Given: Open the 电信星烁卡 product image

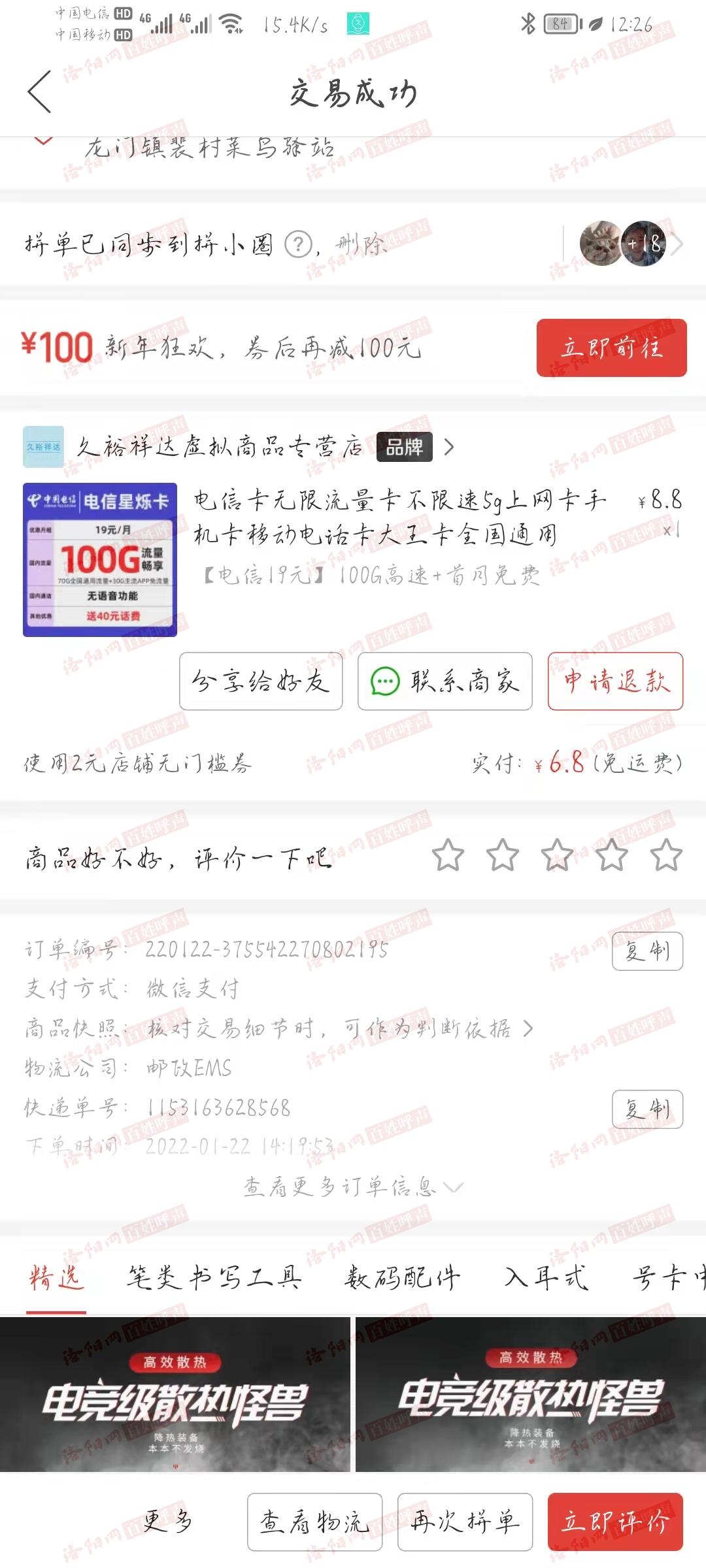Looking at the screenshot, I should [x=100, y=559].
